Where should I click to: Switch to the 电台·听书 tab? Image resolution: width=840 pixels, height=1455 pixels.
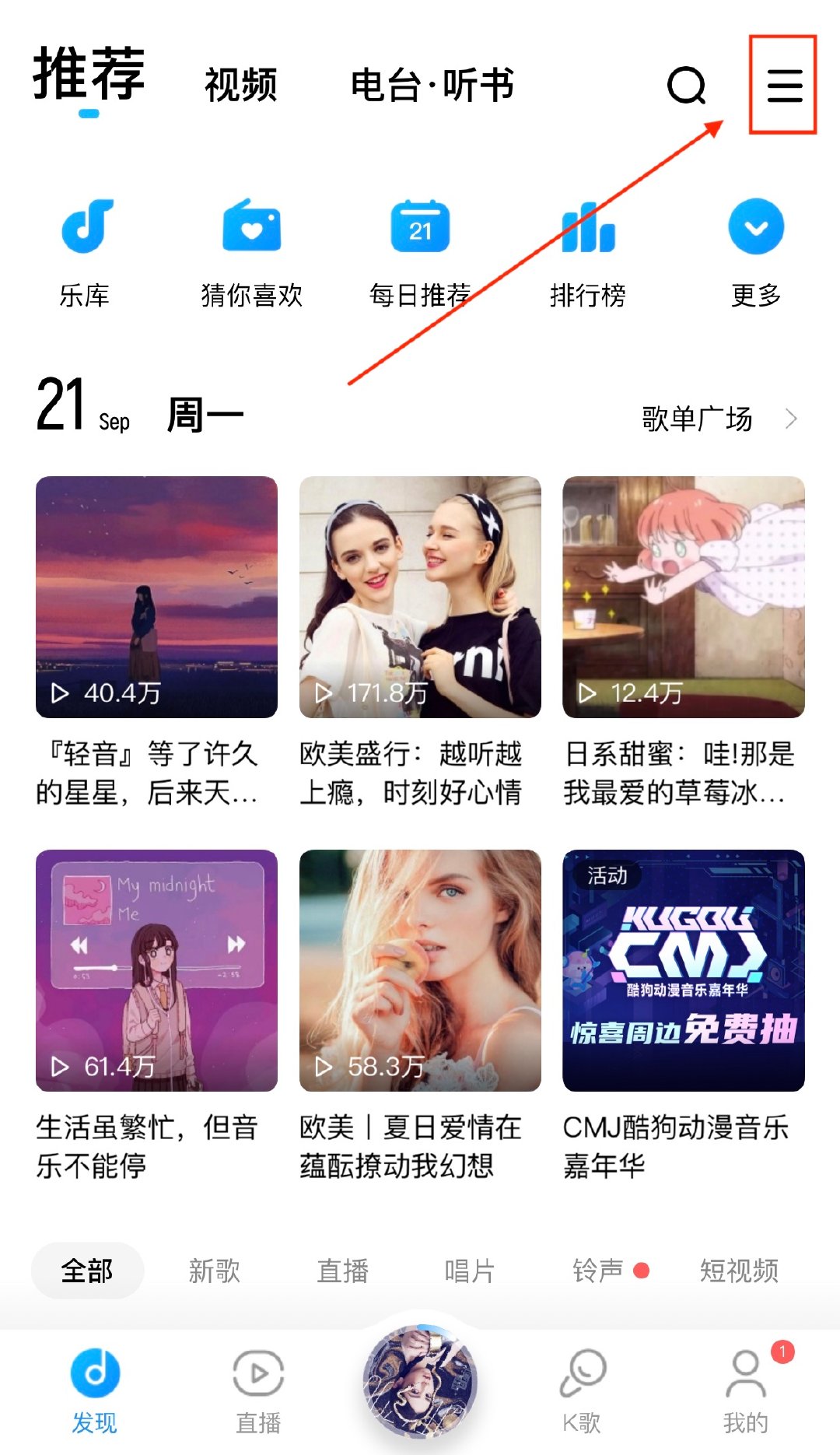pyautogui.click(x=432, y=85)
